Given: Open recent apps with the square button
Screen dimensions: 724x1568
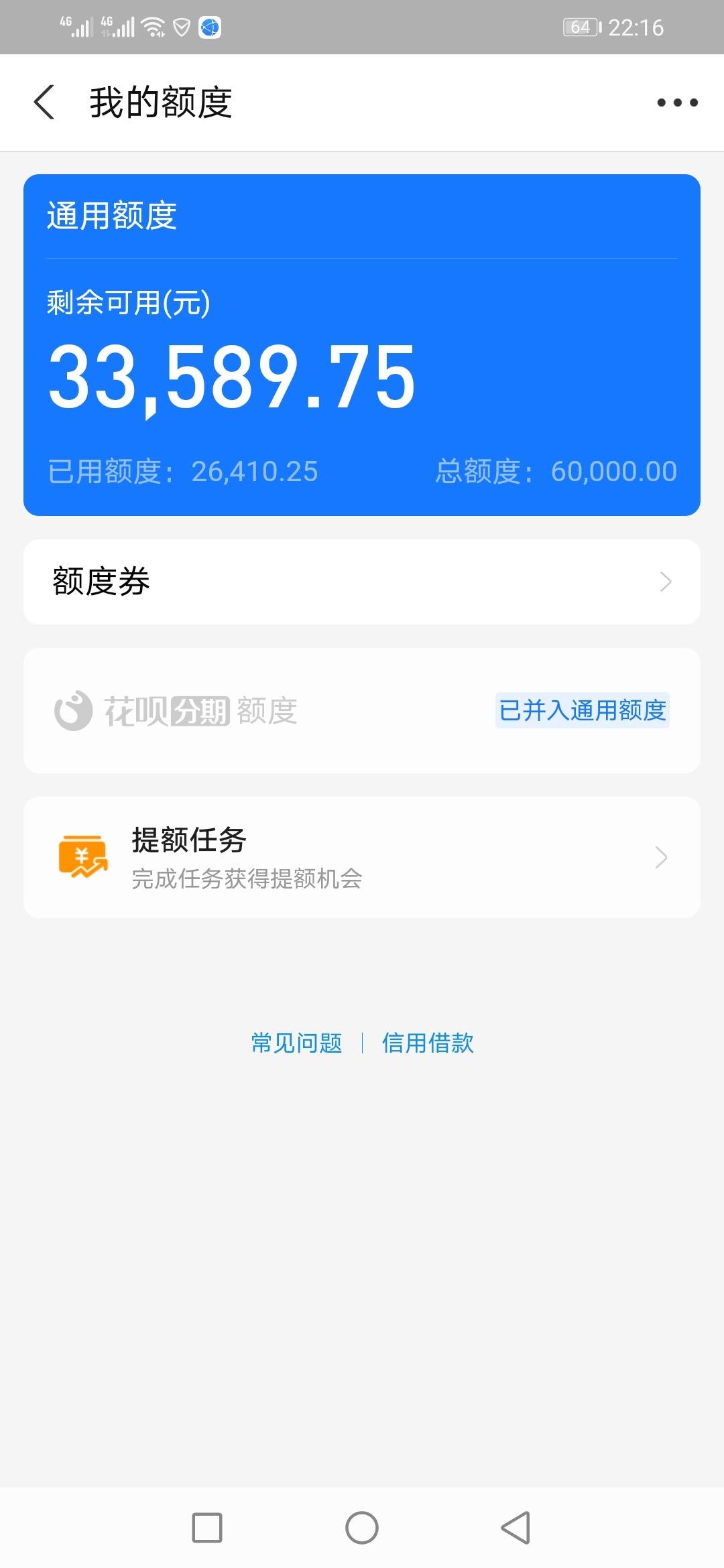Looking at the screenshot, I should pos(207,1528).
